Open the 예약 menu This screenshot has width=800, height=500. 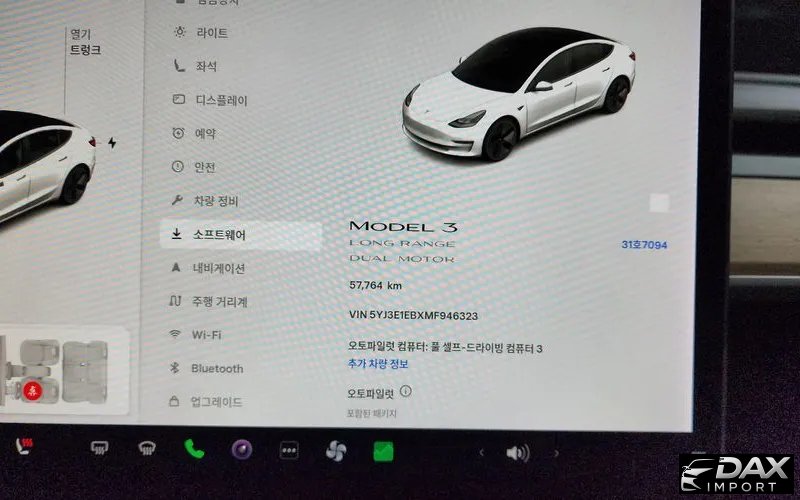coord(204,133)
